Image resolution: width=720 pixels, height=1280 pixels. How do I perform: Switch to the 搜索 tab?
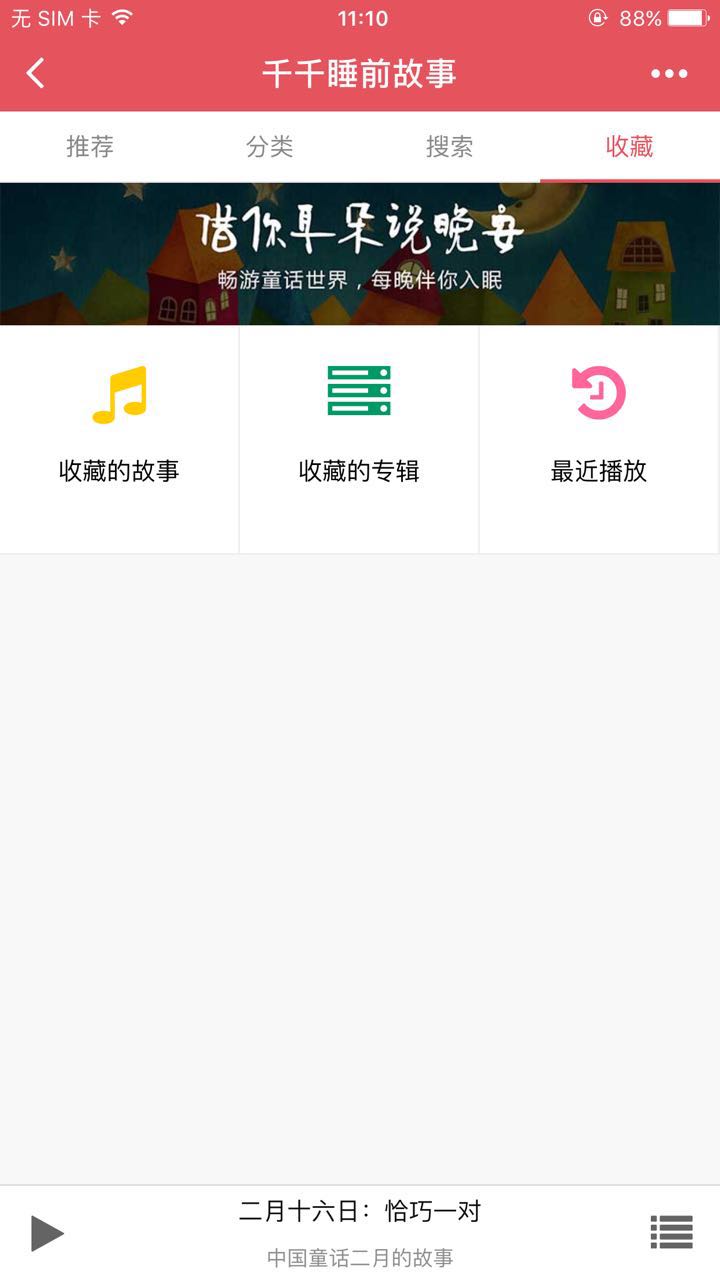[x=450, y=147]
